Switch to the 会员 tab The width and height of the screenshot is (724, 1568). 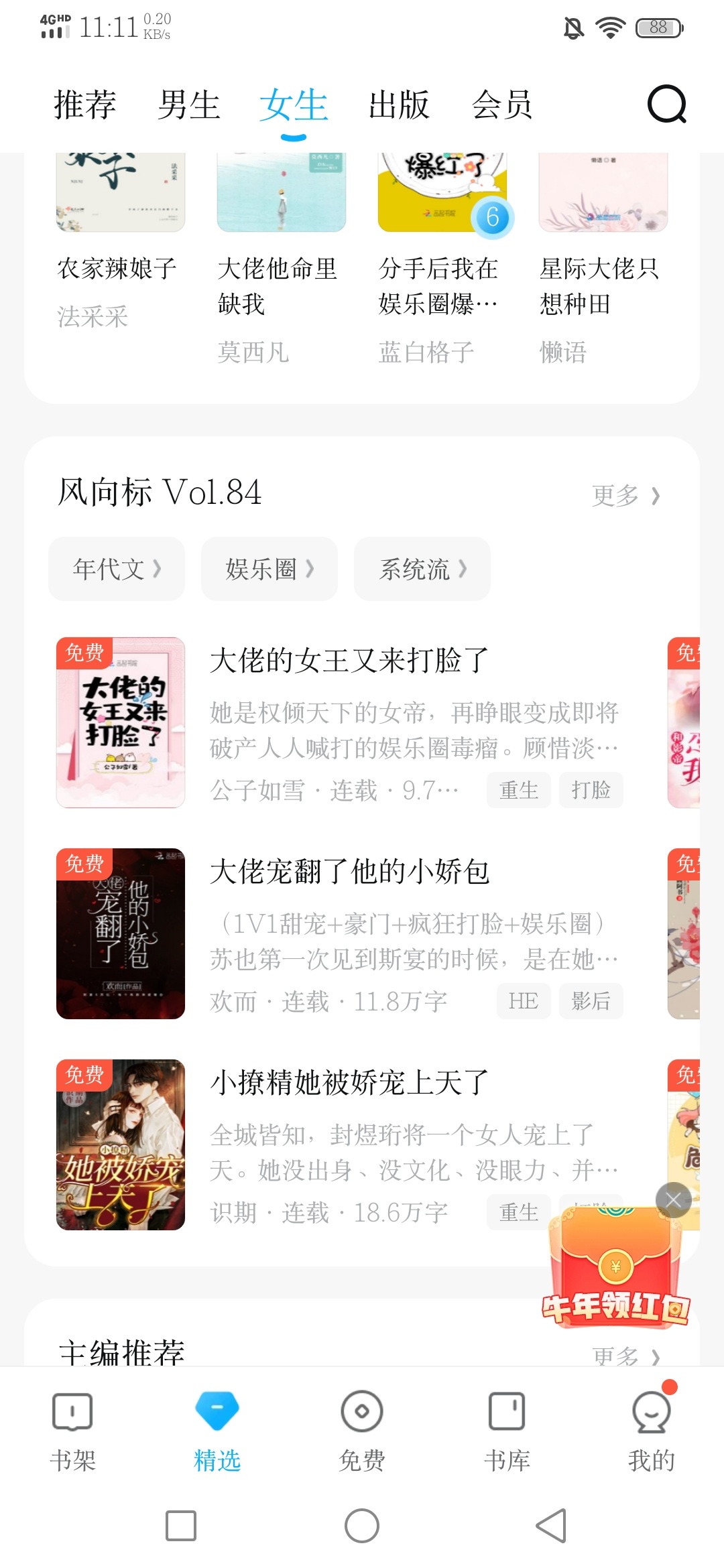[502, 105]
